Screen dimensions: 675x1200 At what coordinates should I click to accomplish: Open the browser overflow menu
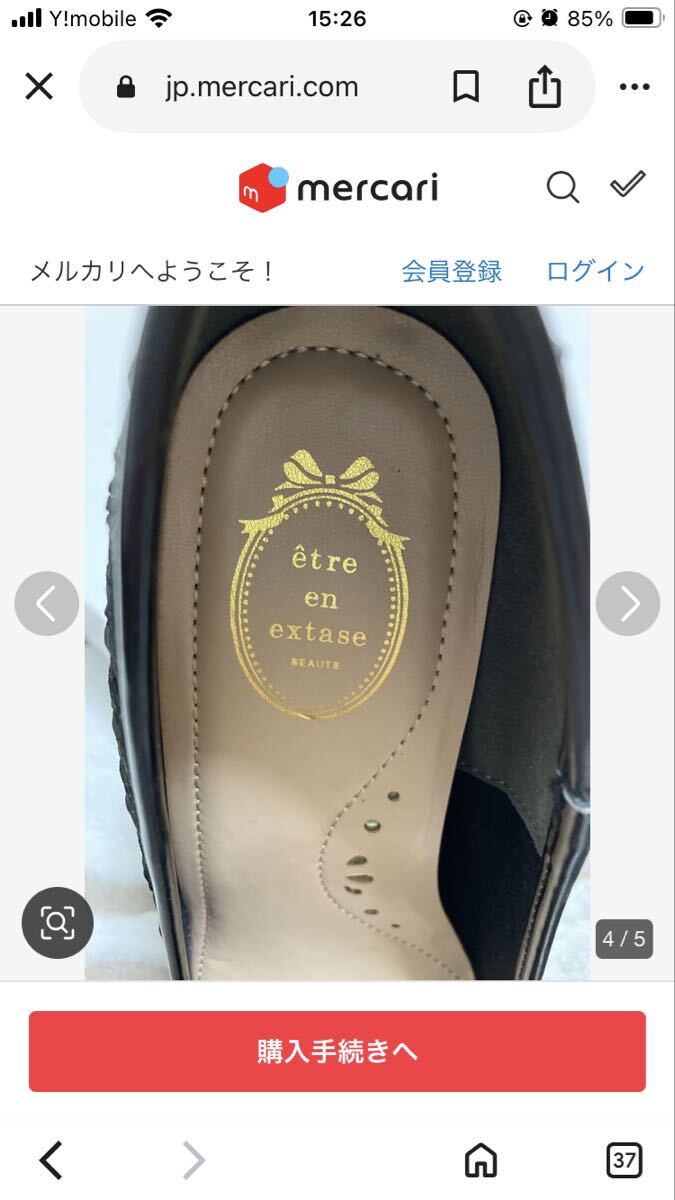(x=634, y=88)
